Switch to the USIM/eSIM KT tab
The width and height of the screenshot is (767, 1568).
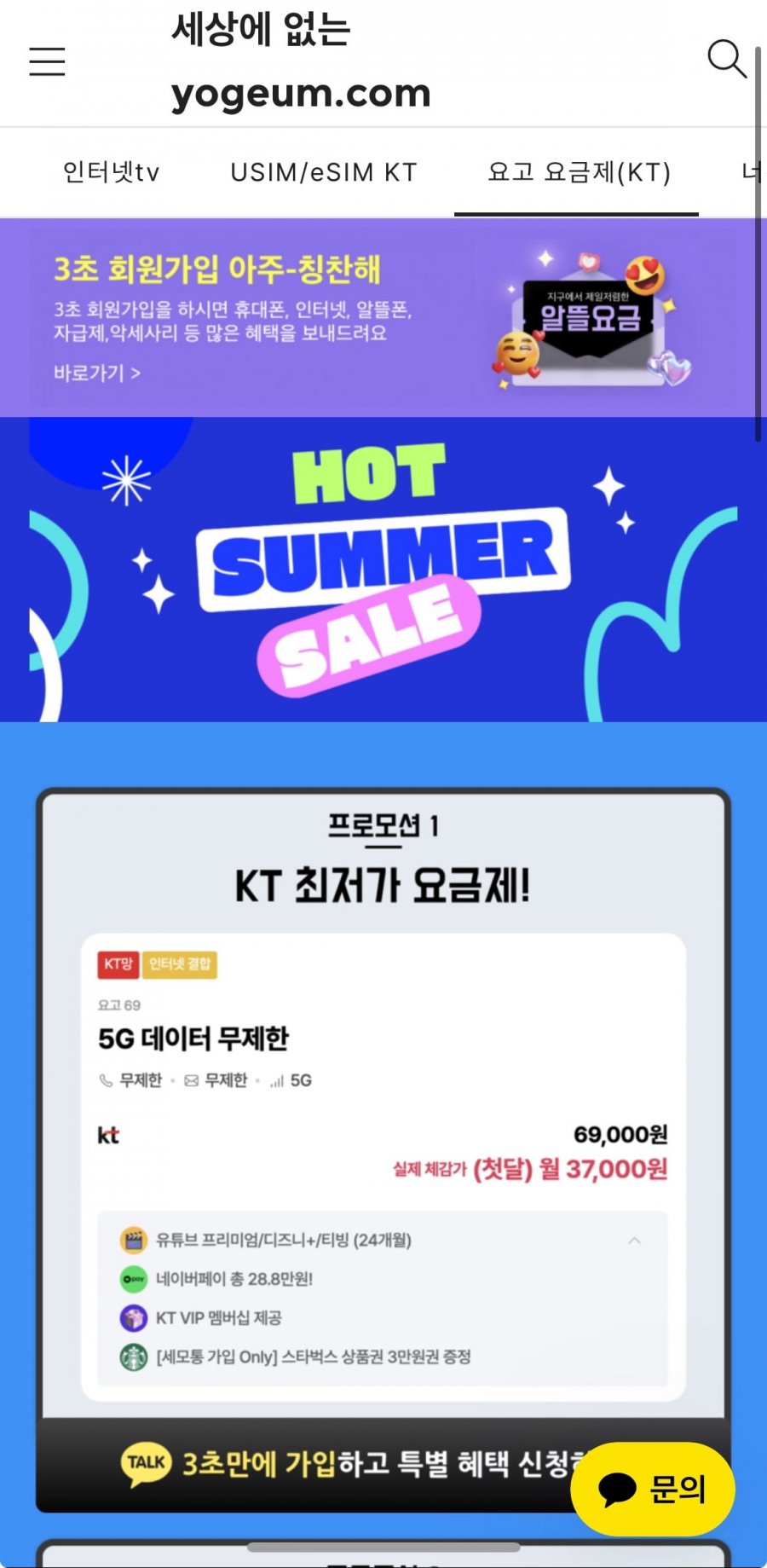coord(324,172)
